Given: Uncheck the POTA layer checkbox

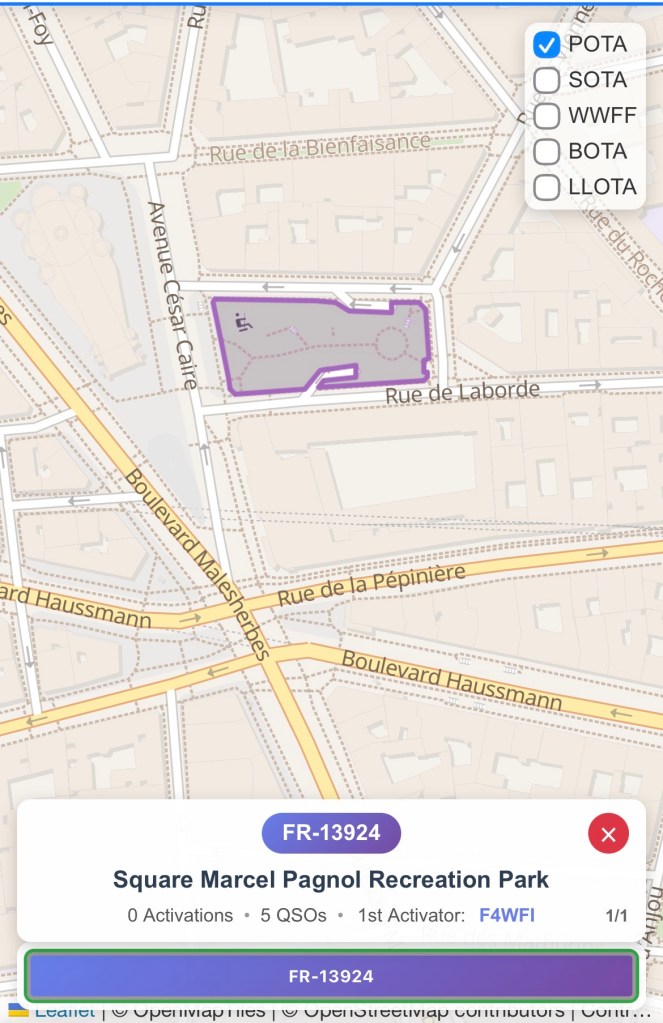Looking at the screenshot, I should click(546, 44).
